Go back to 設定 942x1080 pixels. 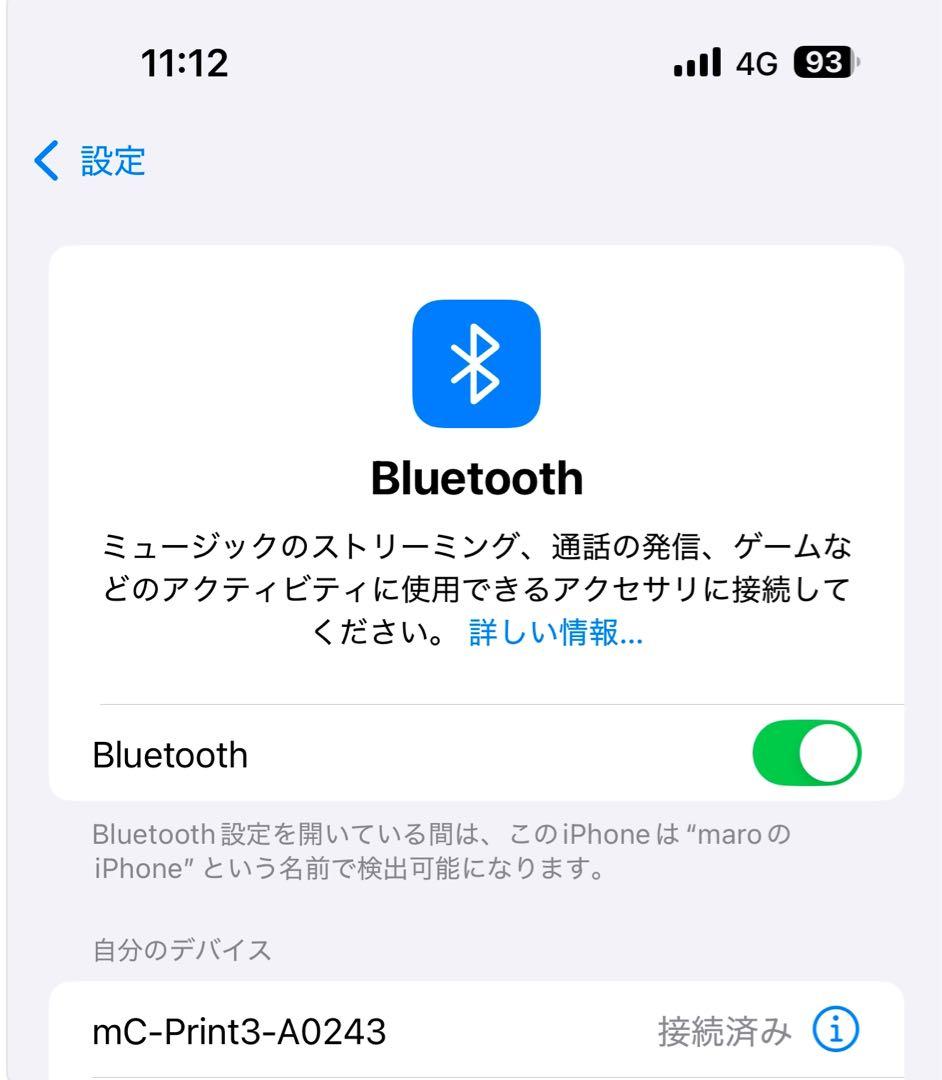pos(90,160)
